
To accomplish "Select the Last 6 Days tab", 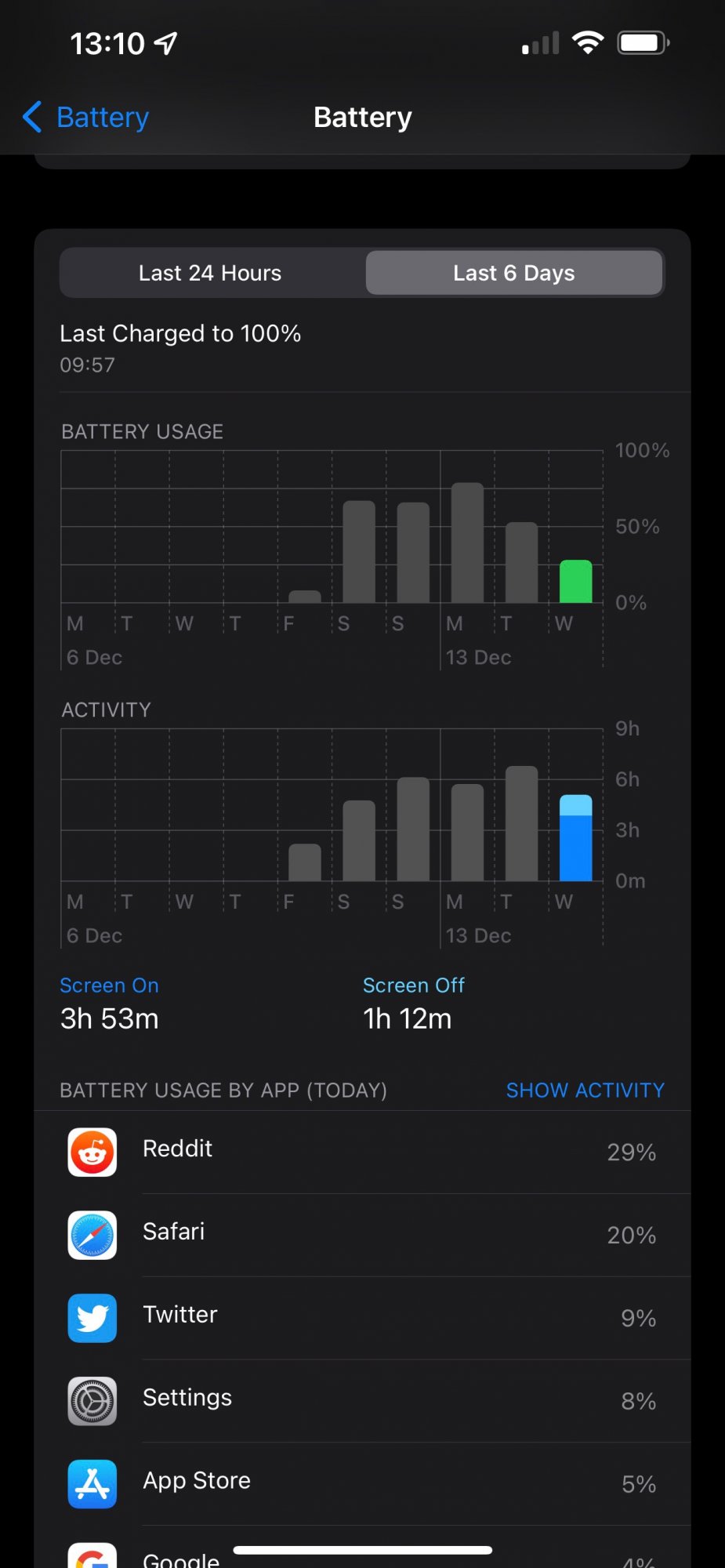I will coord(514,273).
